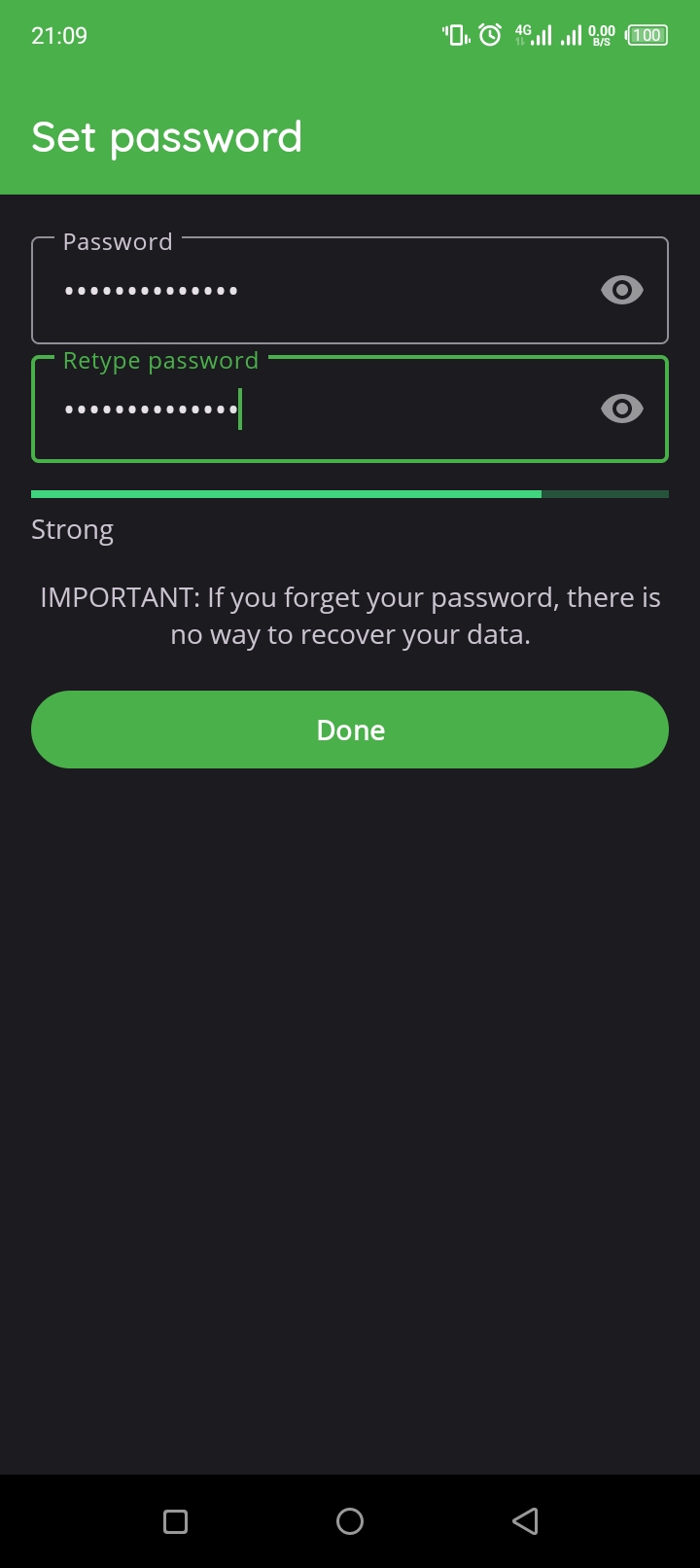Focus the Password input field
The width and height of the screenshot is (700, 1568).
(x=292, y=290)
